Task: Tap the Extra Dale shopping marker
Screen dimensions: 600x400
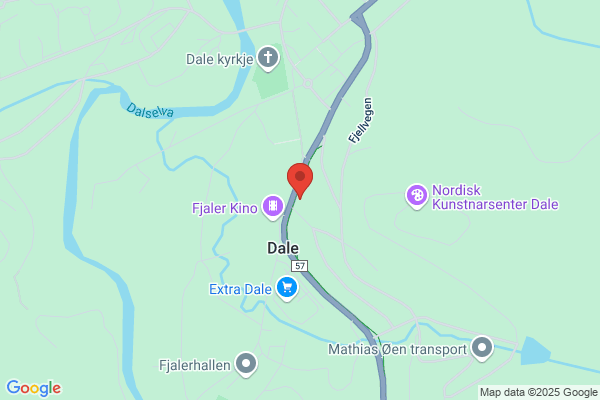Action: click(x=287, y=288)
